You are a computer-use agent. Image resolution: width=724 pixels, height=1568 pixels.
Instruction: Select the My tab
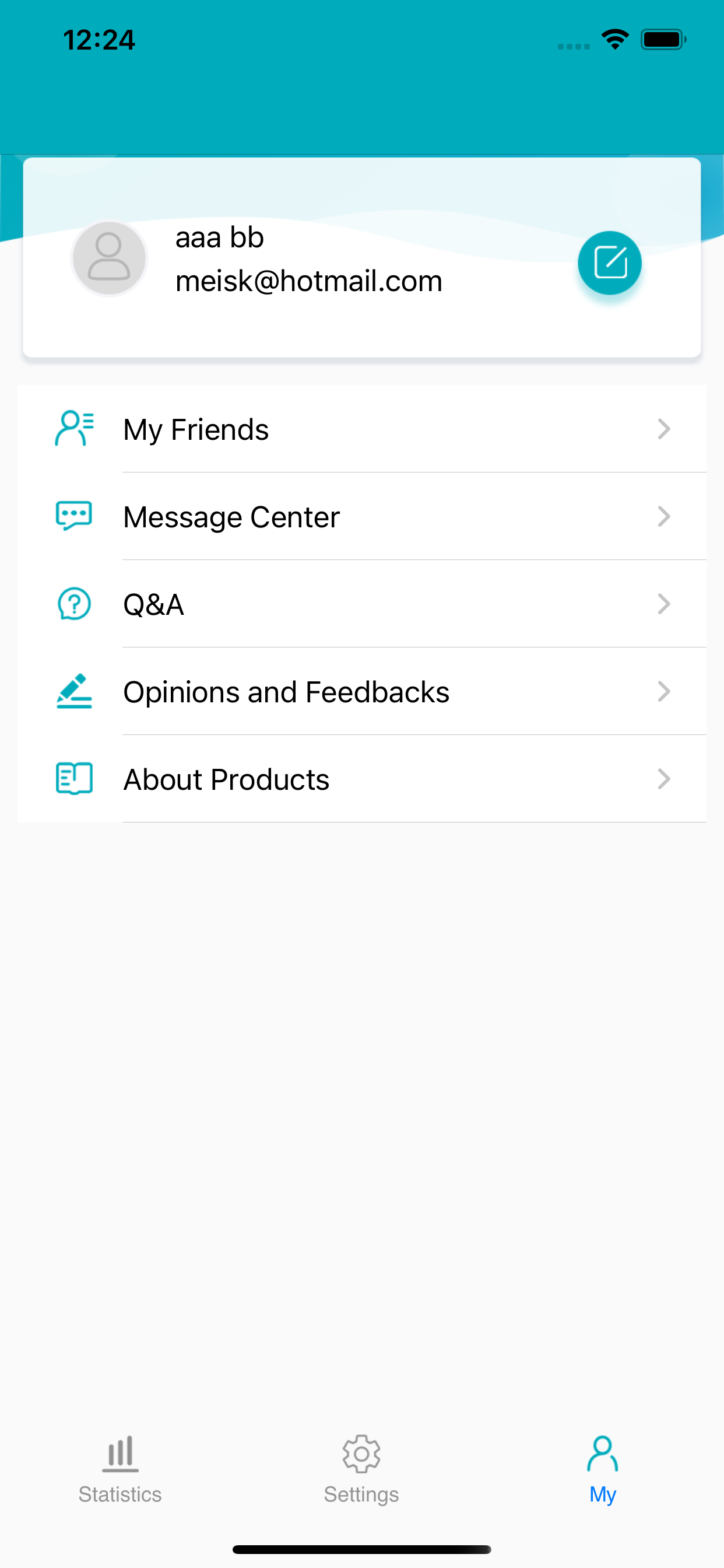(x=602, y=1469)
